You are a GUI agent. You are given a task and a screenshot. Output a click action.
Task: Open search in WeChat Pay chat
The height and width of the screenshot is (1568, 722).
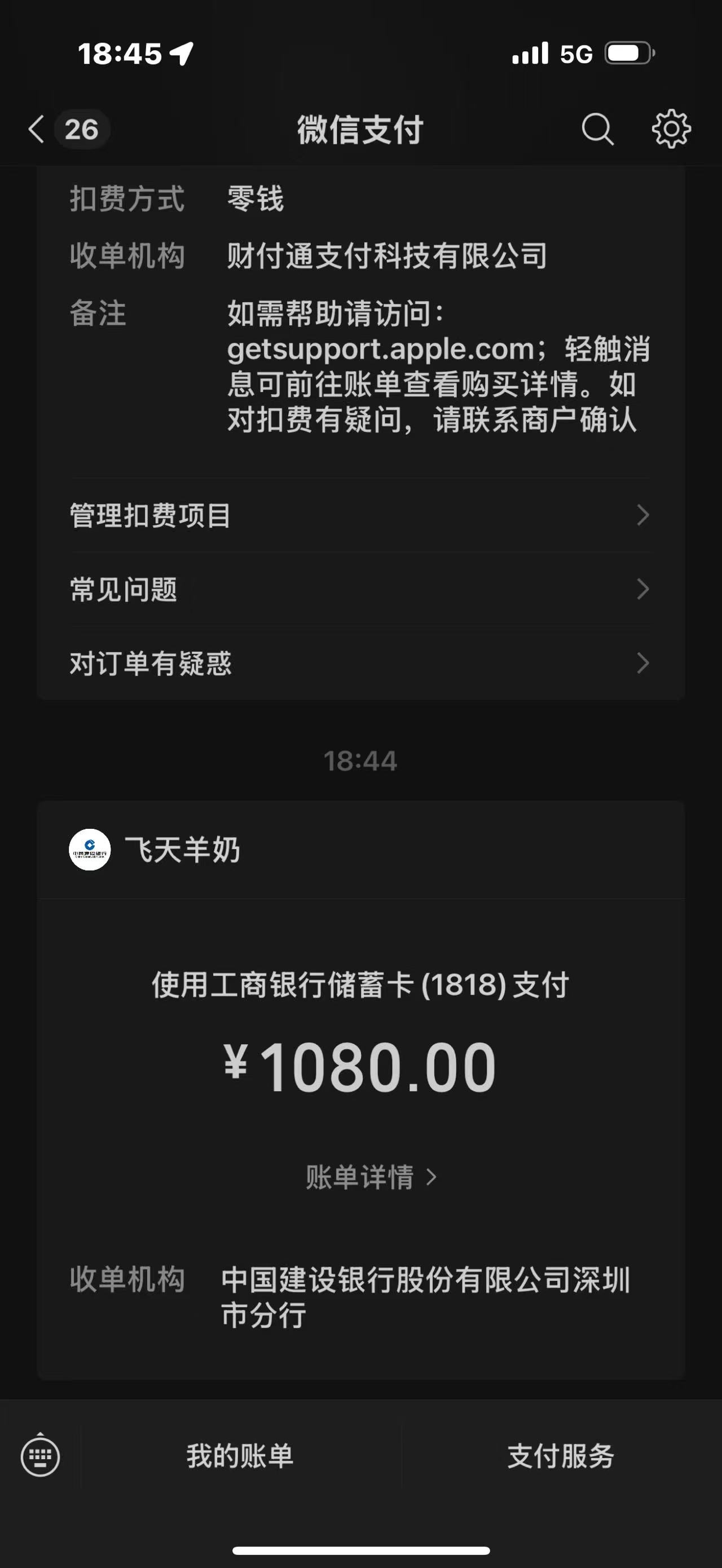[x=597, y=130]
